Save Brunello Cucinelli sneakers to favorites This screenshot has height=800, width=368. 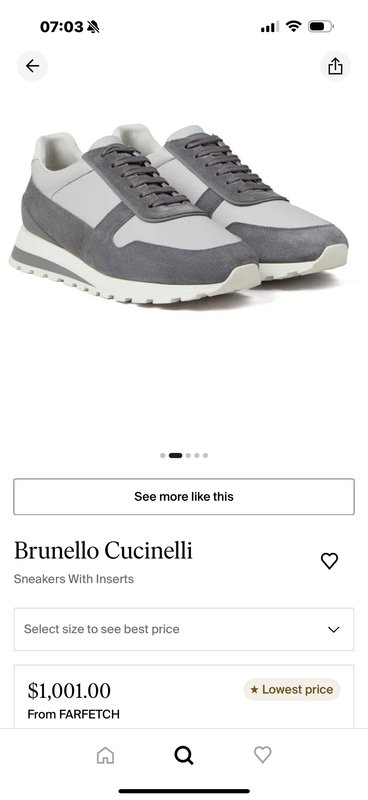click(329, 561)
